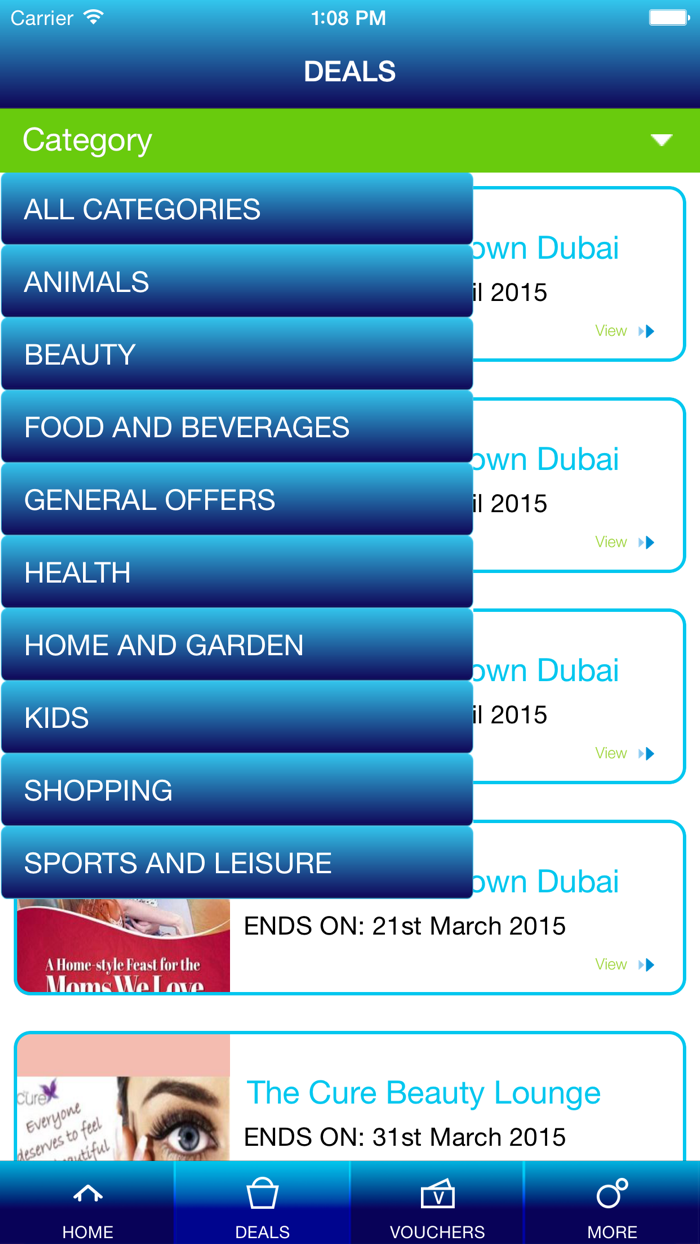Choose HOME AND GARDEN category
Image resolution: width=700 pixels, height=1244 pixels.
point(237,645)
